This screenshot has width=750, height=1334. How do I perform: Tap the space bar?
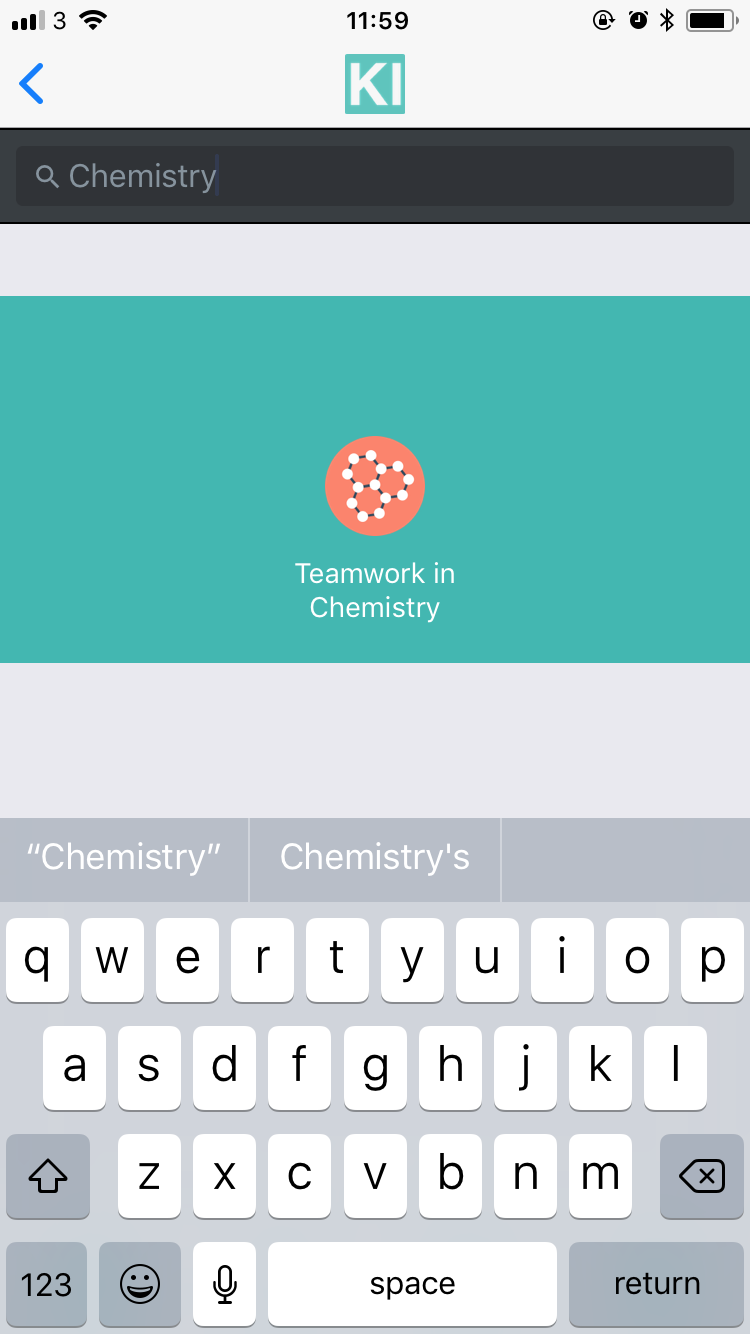click(412, 1284)
